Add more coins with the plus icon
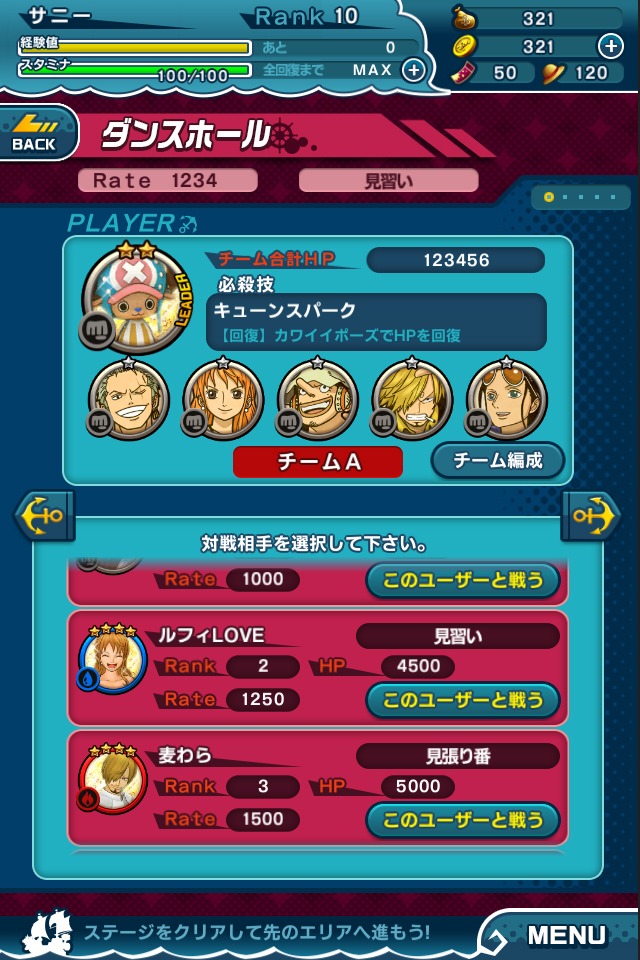This screenshot has height=960, width=640. [610, 45]
